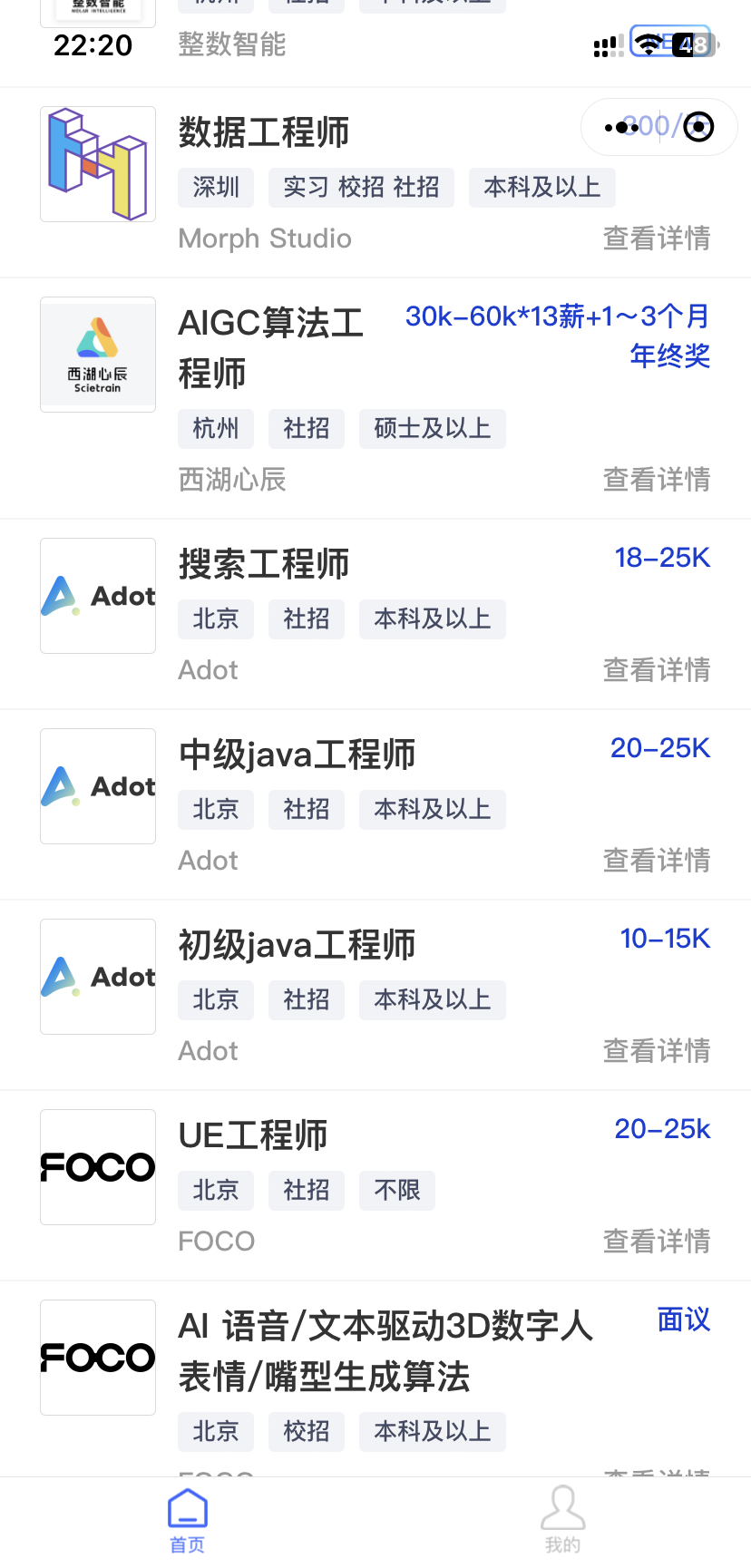
Task: View details for the 西湖心辰 position
Action: (x=656, y=480)
